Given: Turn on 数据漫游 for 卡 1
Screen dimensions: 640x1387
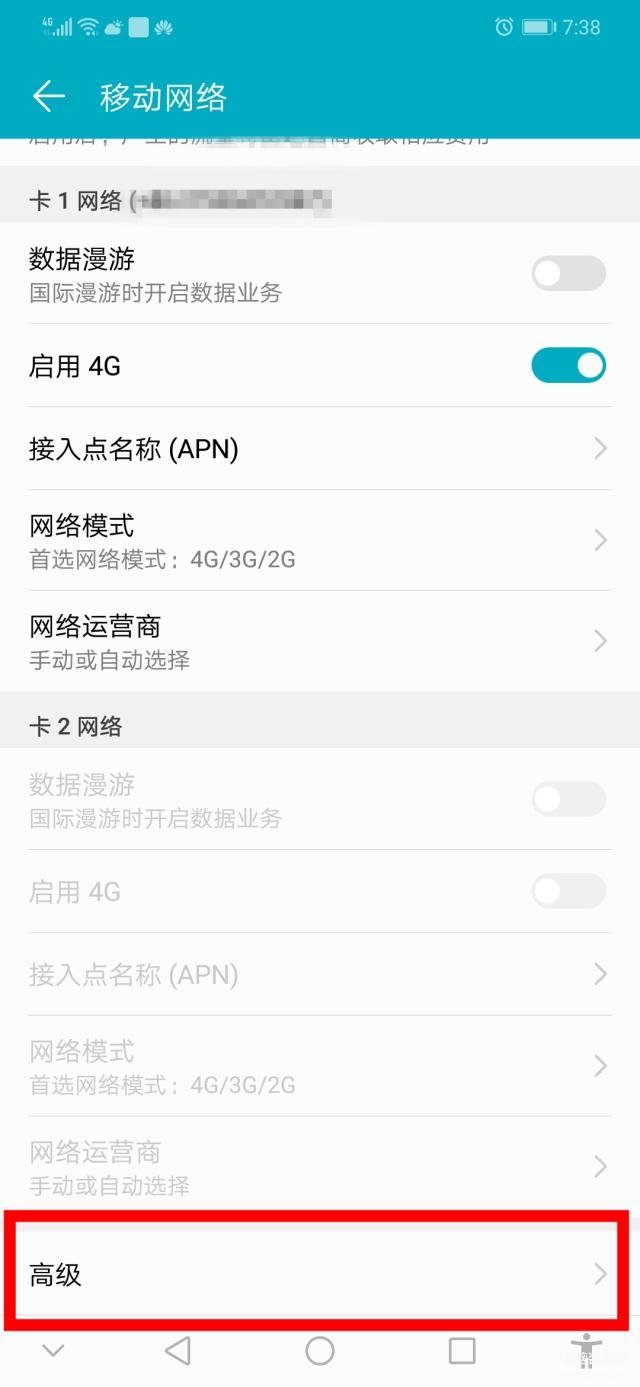Looking at the screenshot, I should 568,274.
